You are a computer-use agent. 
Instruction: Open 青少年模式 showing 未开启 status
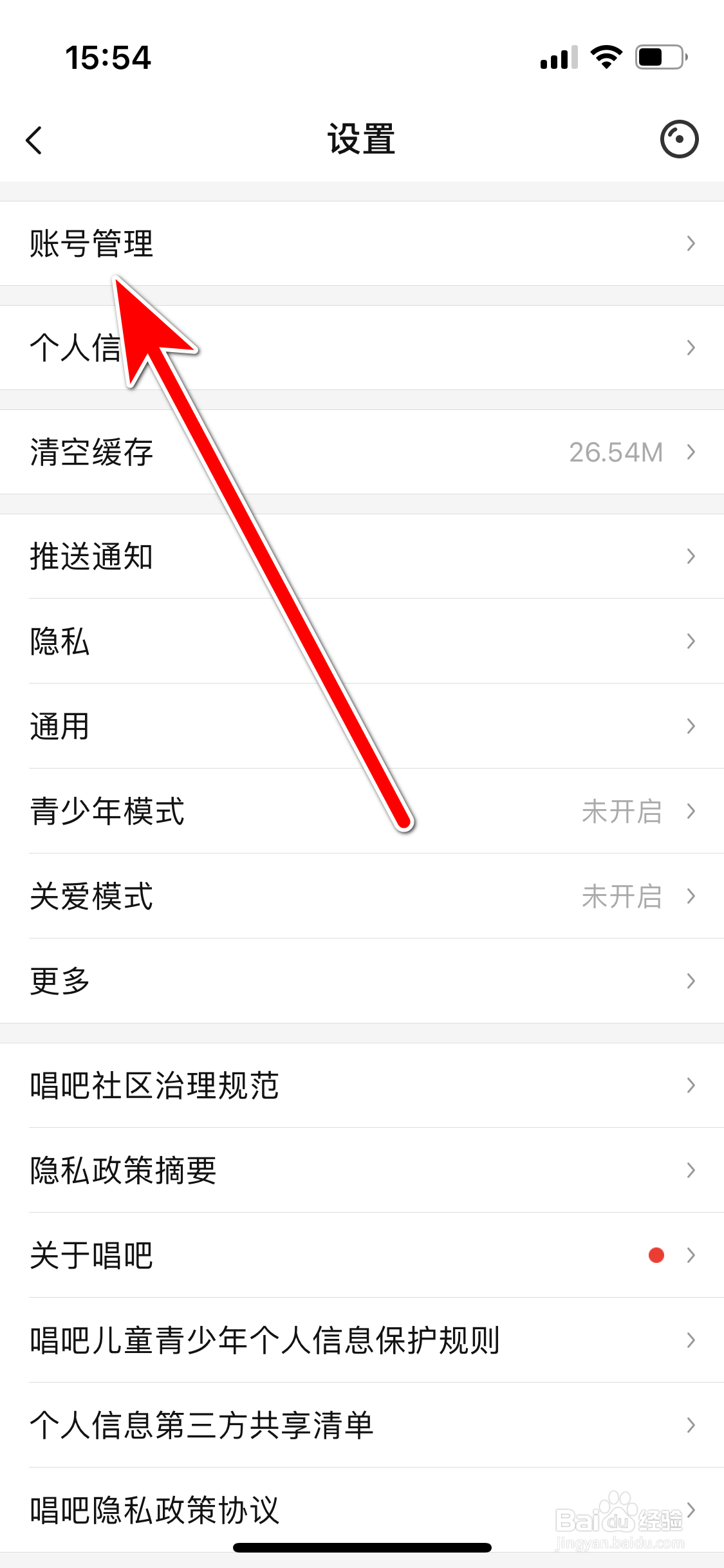[x=360, y=812]
